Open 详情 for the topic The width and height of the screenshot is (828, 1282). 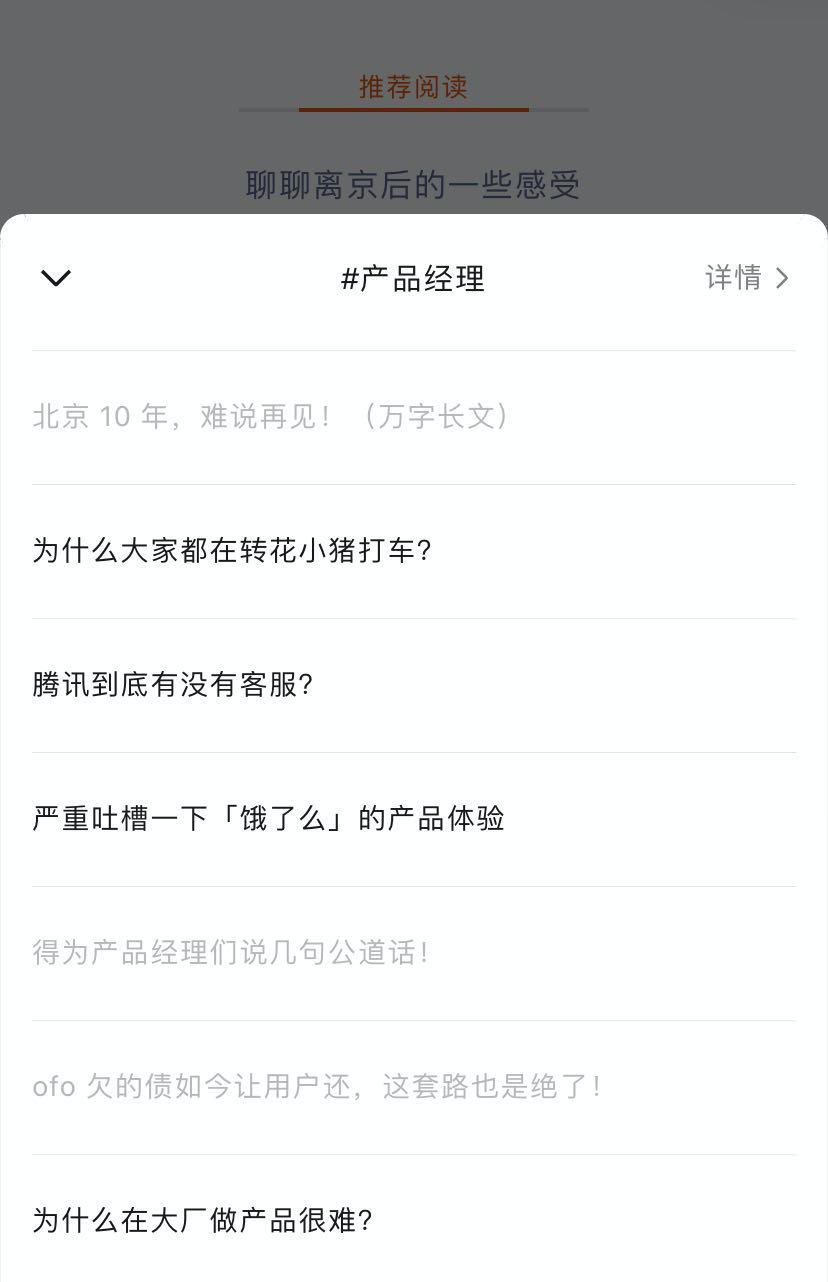pyautogui.click(x=747, y=278)
